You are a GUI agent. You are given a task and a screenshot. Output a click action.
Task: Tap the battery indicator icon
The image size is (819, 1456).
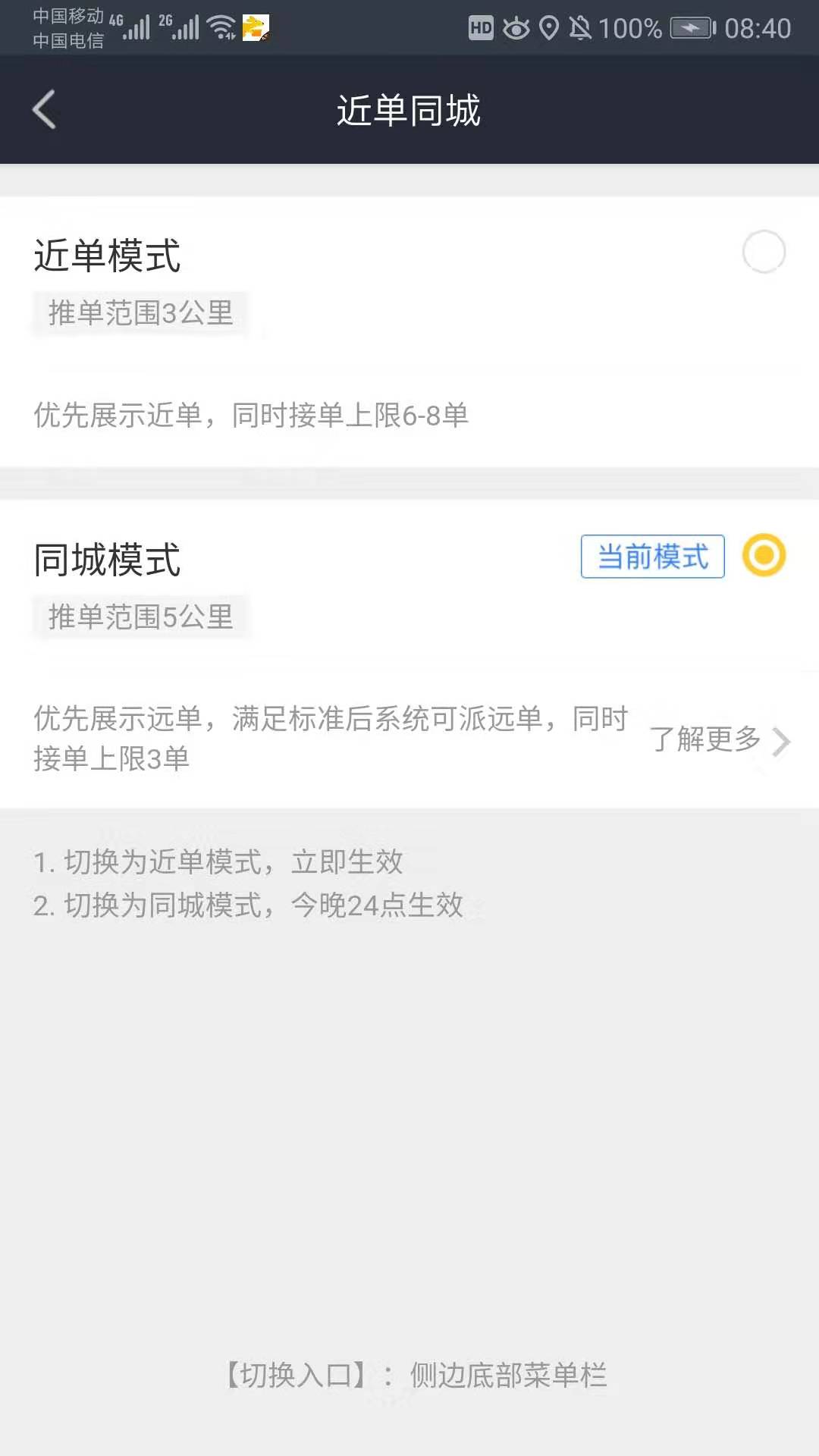[689, 29]
